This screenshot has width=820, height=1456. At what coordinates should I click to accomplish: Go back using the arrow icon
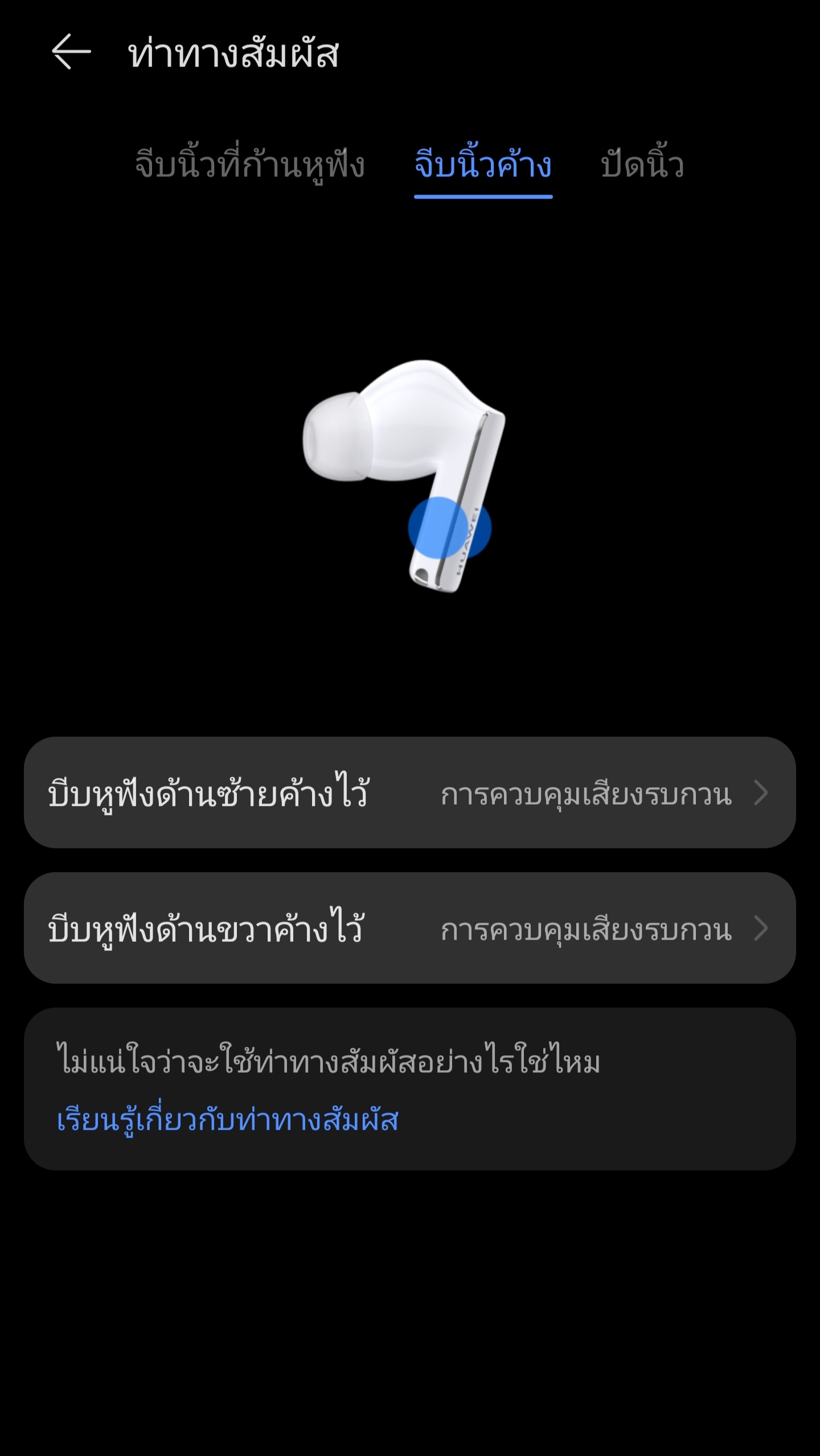(x=71, y=52)
